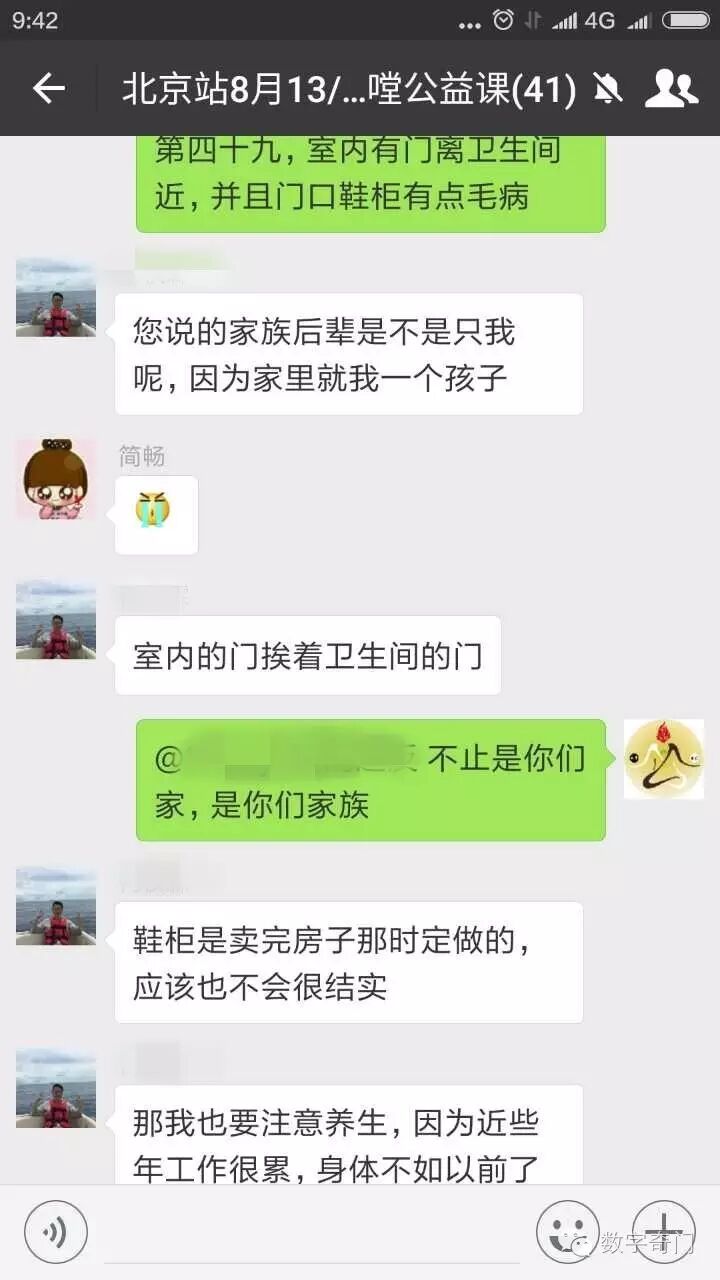This screenshot has height=1280, width=720.
Task: Tap the crying emoji sticker message
Action: (155, 513)
